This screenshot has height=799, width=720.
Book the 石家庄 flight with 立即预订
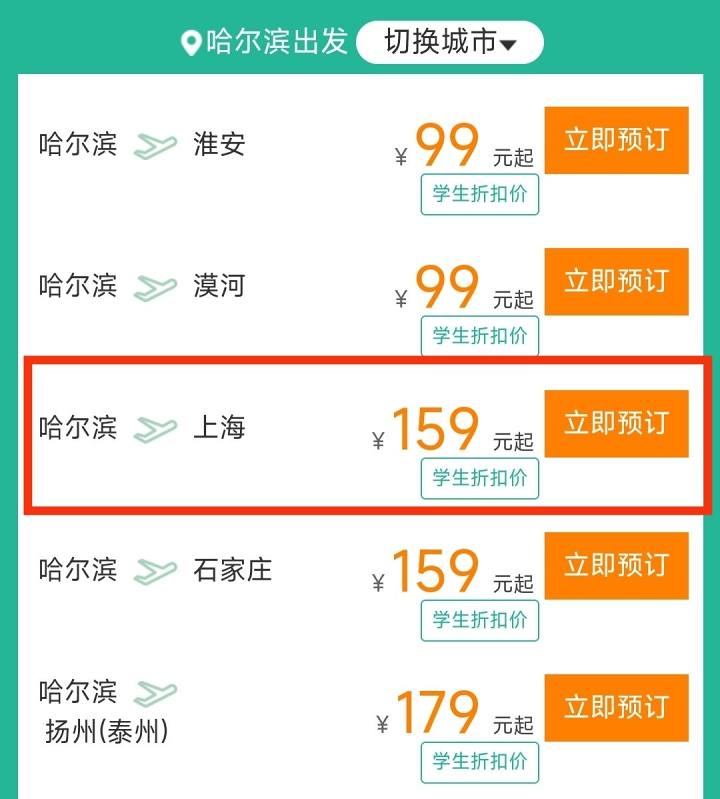pyautogui.click(x=617, y=565)
